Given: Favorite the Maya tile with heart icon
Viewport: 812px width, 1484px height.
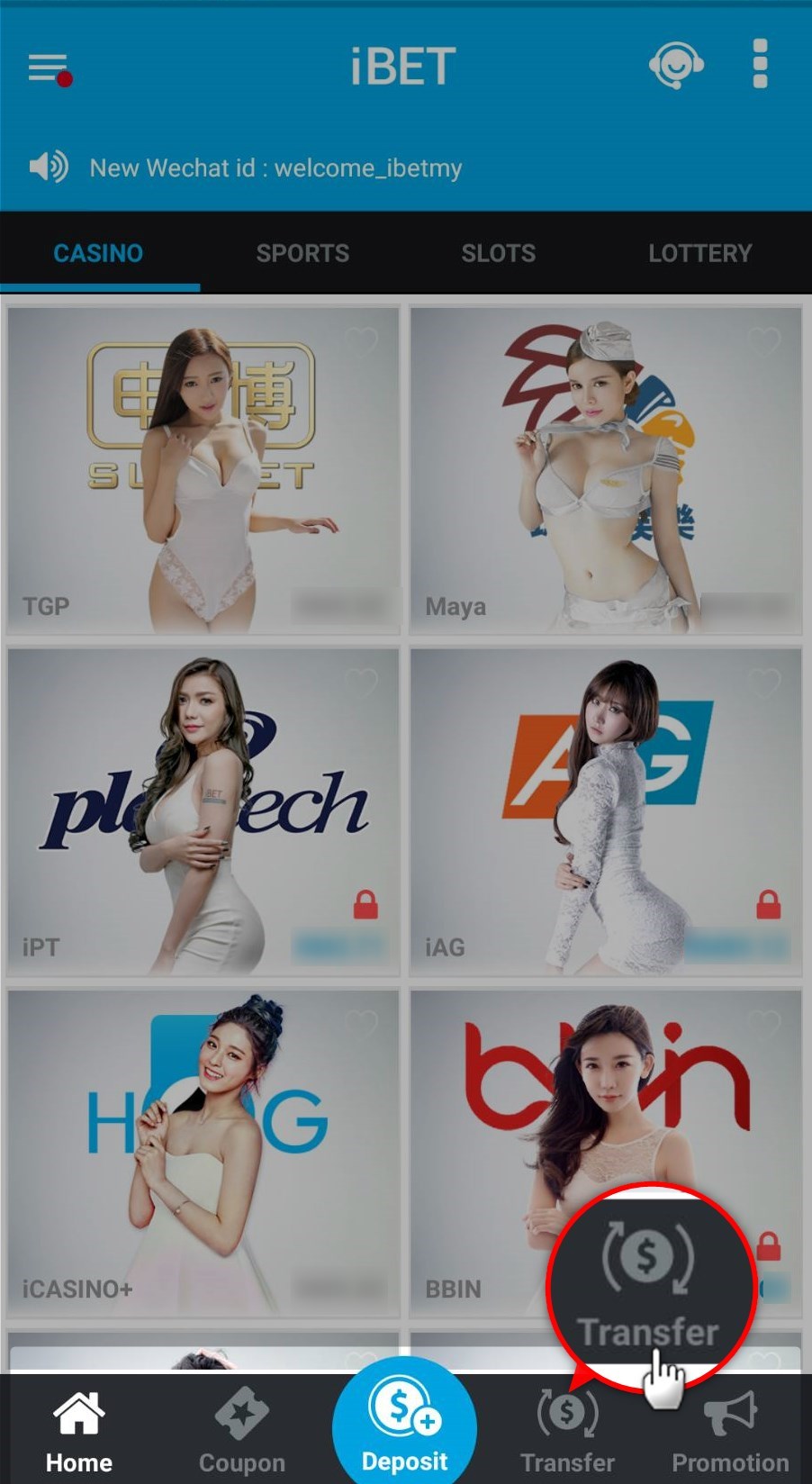Looking at the screenshot, I should point(763,341).
